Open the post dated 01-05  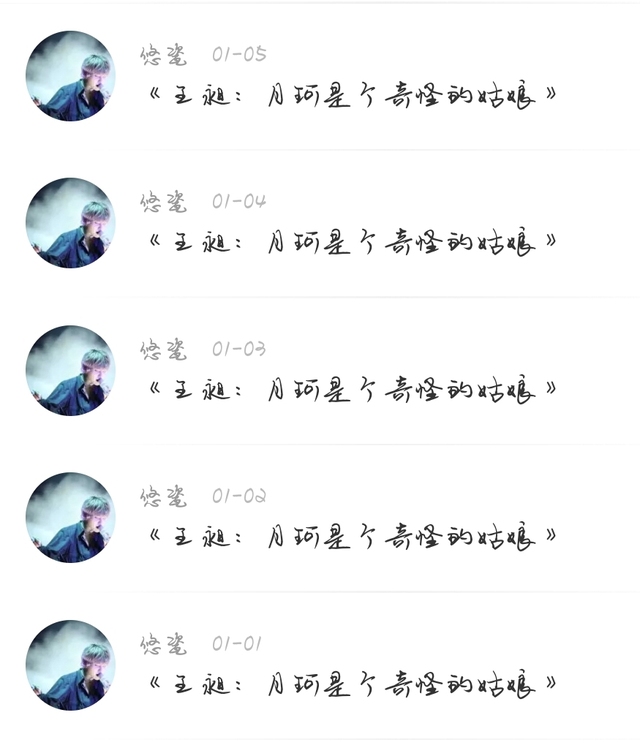click(350, 96)
